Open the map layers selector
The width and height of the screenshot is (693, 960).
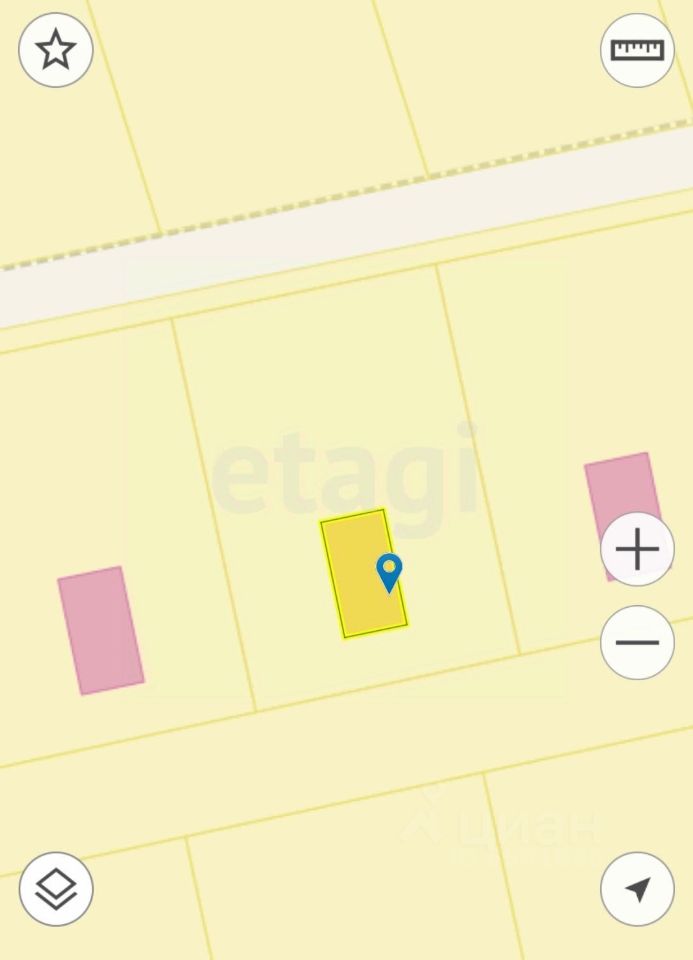click(56, 888)
